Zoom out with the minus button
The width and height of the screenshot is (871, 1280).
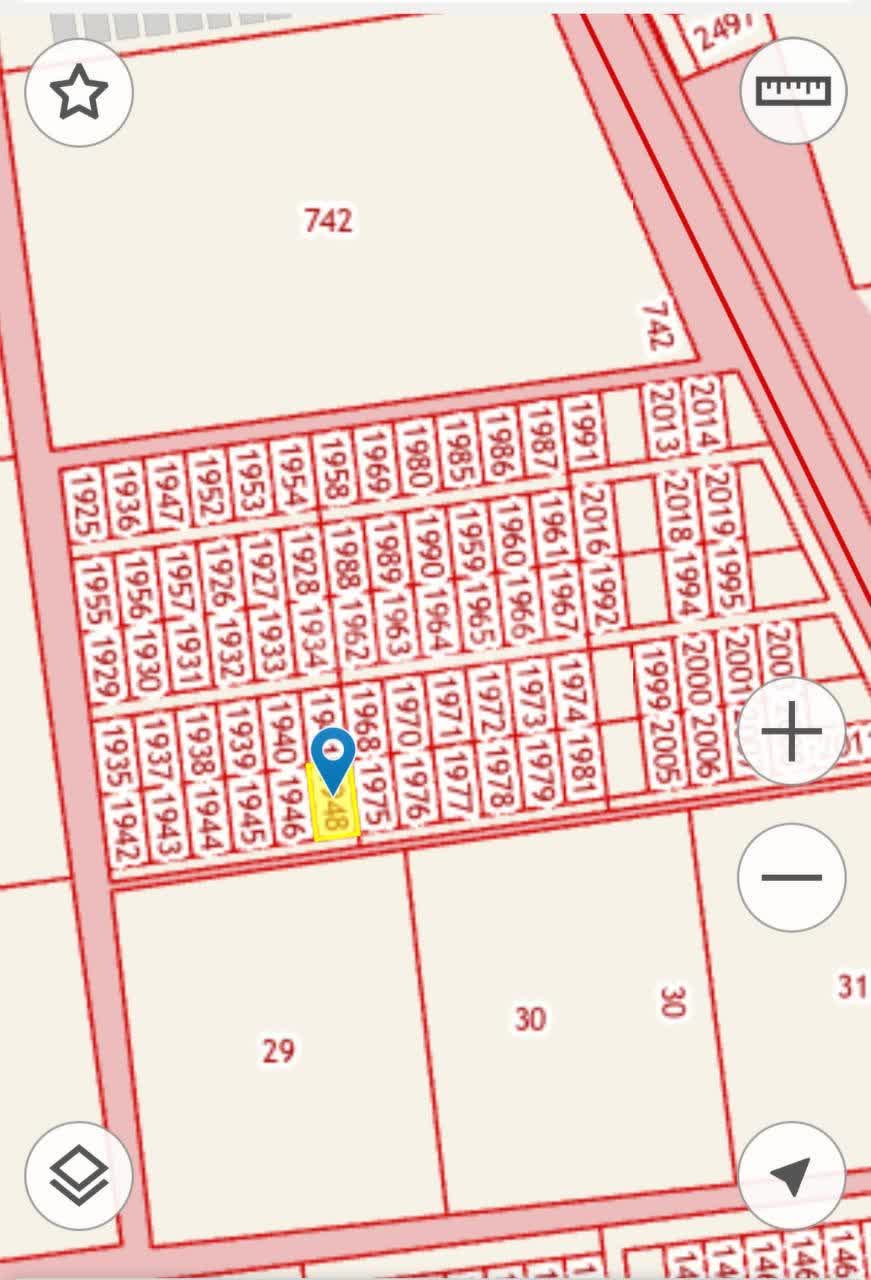791,877
